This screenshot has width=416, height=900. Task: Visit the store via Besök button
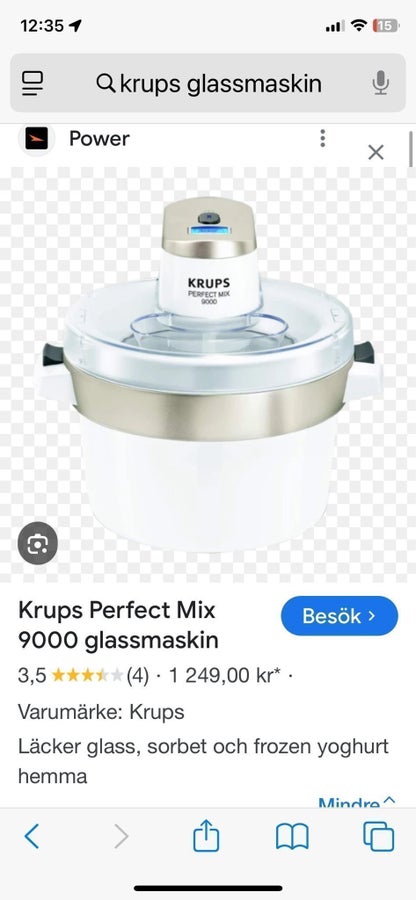[339, 616]
